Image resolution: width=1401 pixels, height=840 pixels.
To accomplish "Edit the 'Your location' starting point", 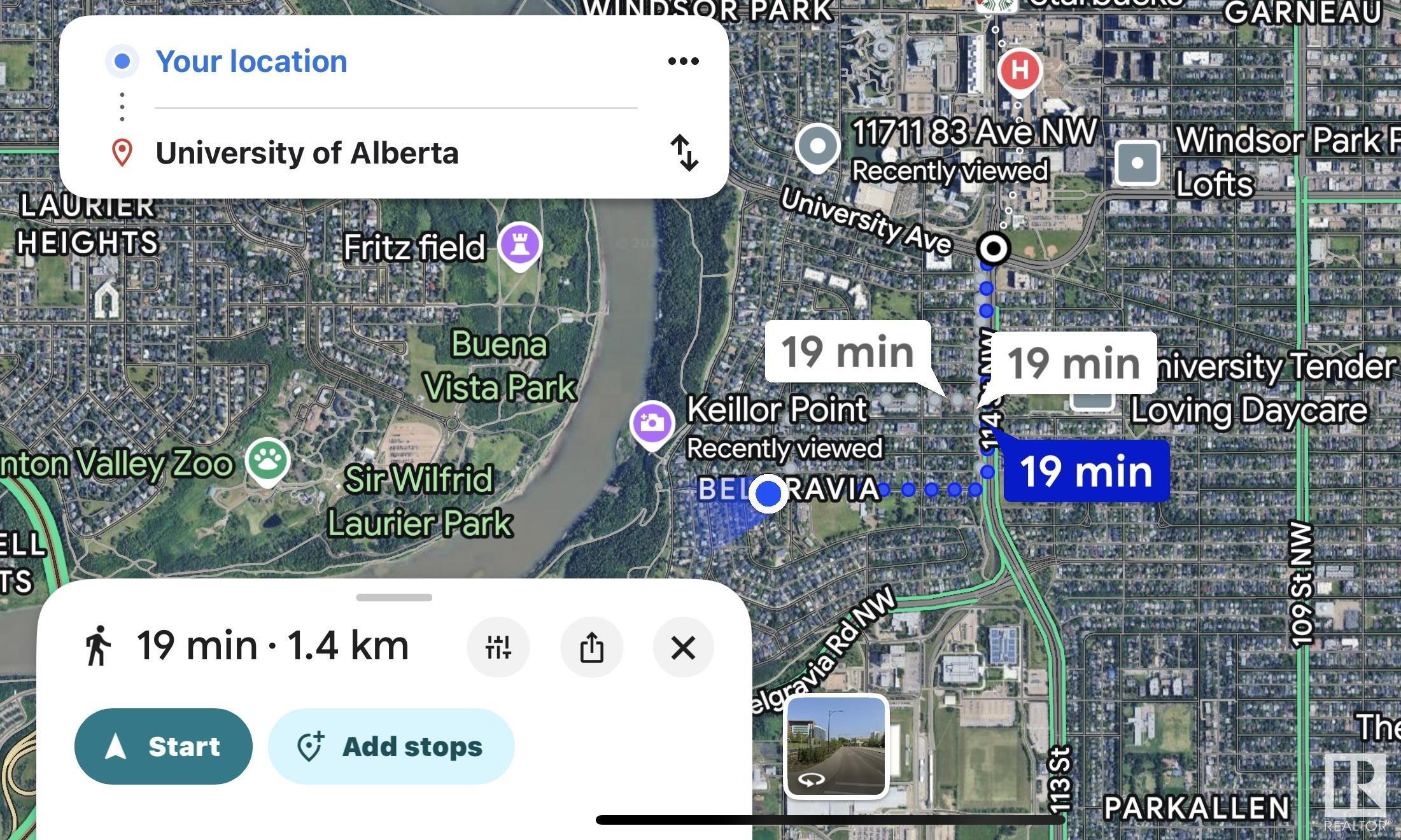I will point(251,61).
